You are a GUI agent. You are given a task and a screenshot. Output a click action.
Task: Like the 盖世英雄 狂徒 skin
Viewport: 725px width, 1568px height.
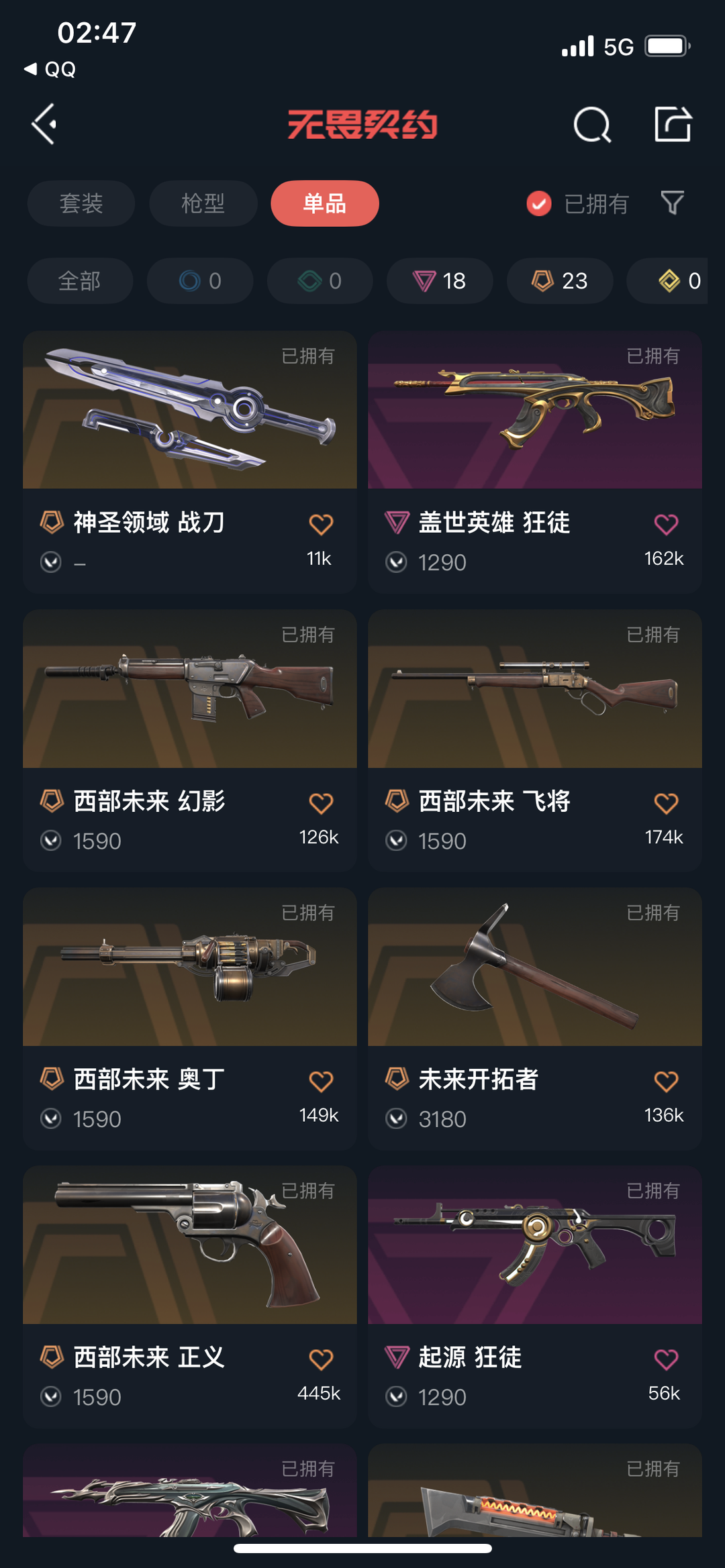pyautogui.click(x=666, y=524)
